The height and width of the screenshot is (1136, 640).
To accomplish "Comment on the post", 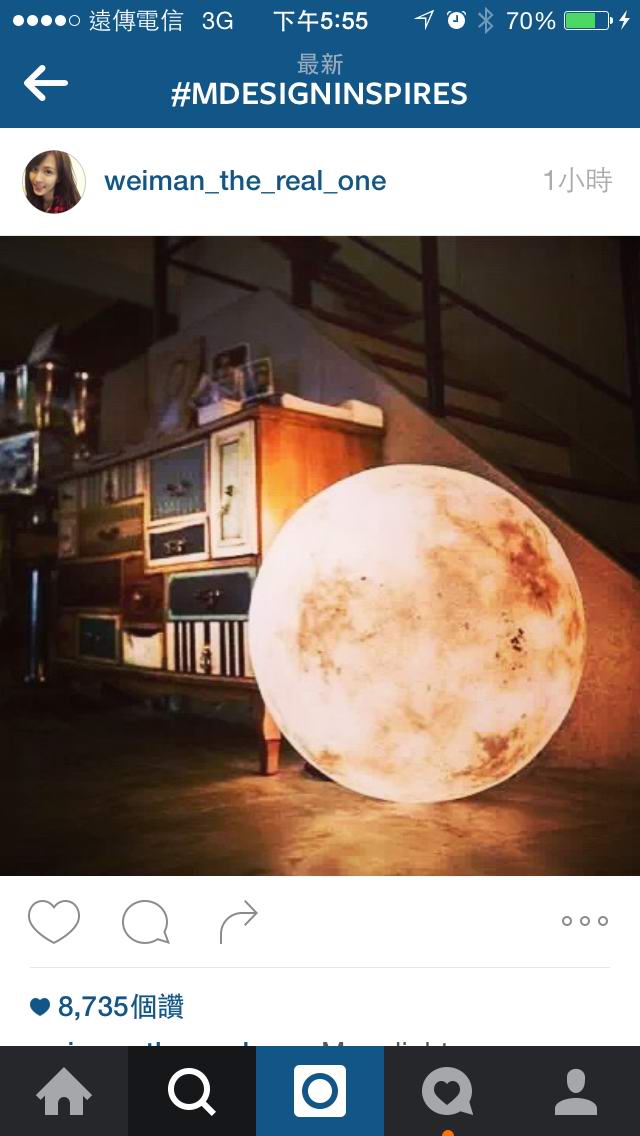I will click(145, 922).
